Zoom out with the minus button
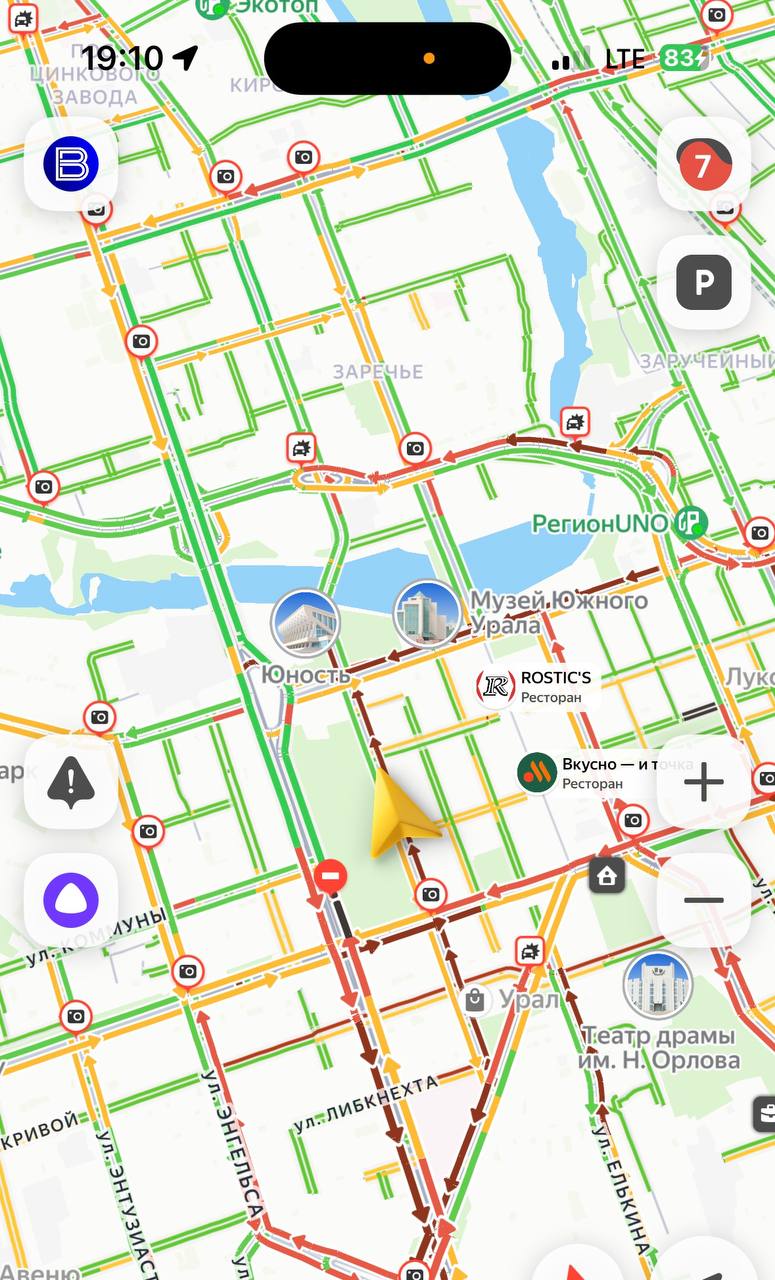The image size is (775, 1280). click(704, 900)
